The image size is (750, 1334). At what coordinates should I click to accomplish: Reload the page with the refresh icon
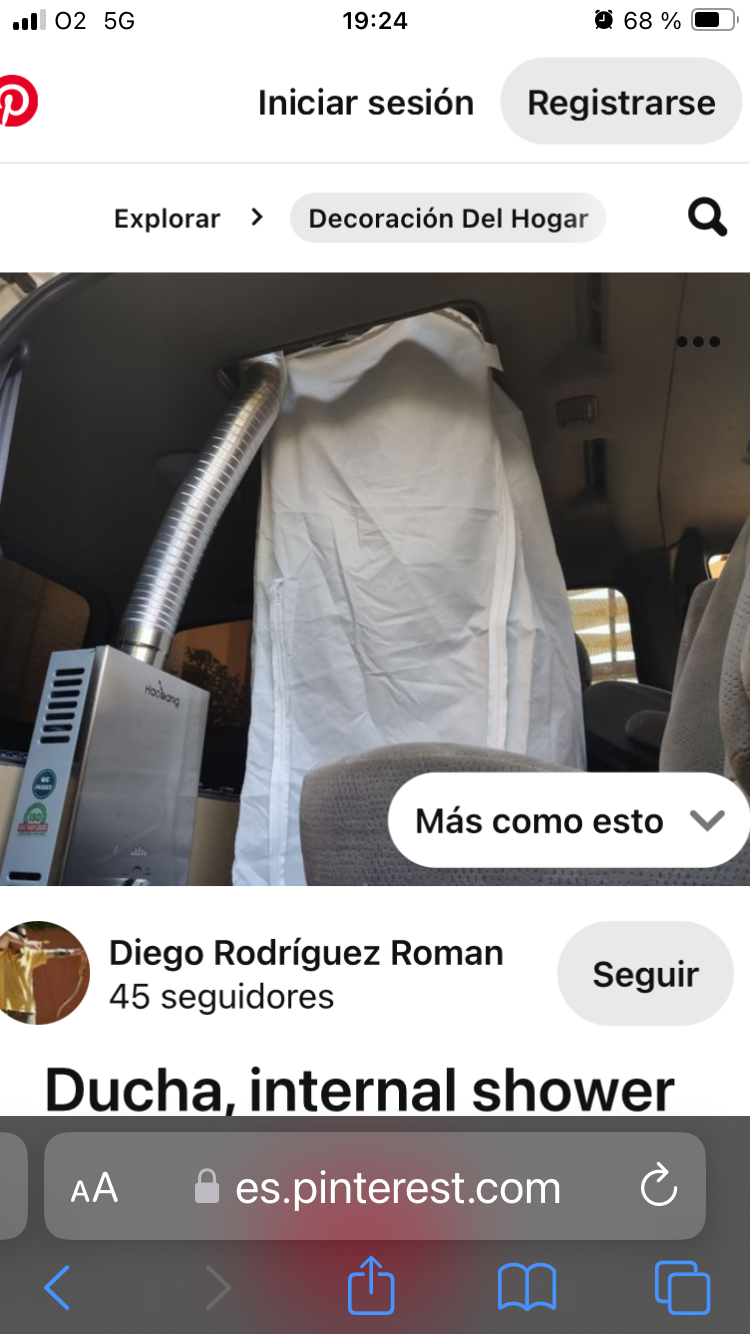tap(659, 1188)
